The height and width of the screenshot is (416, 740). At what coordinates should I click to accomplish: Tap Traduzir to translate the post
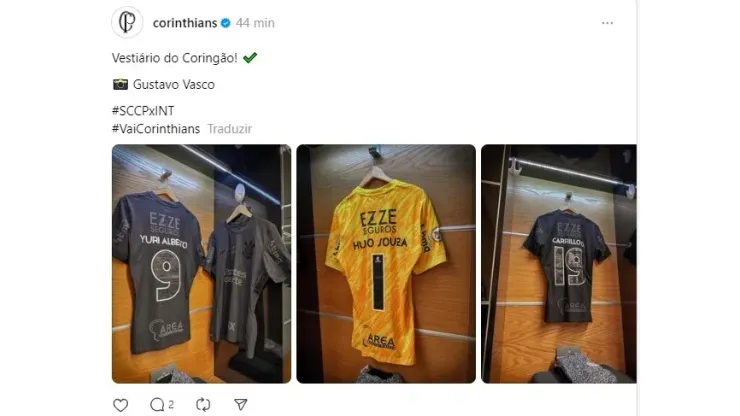pos(230,129)
